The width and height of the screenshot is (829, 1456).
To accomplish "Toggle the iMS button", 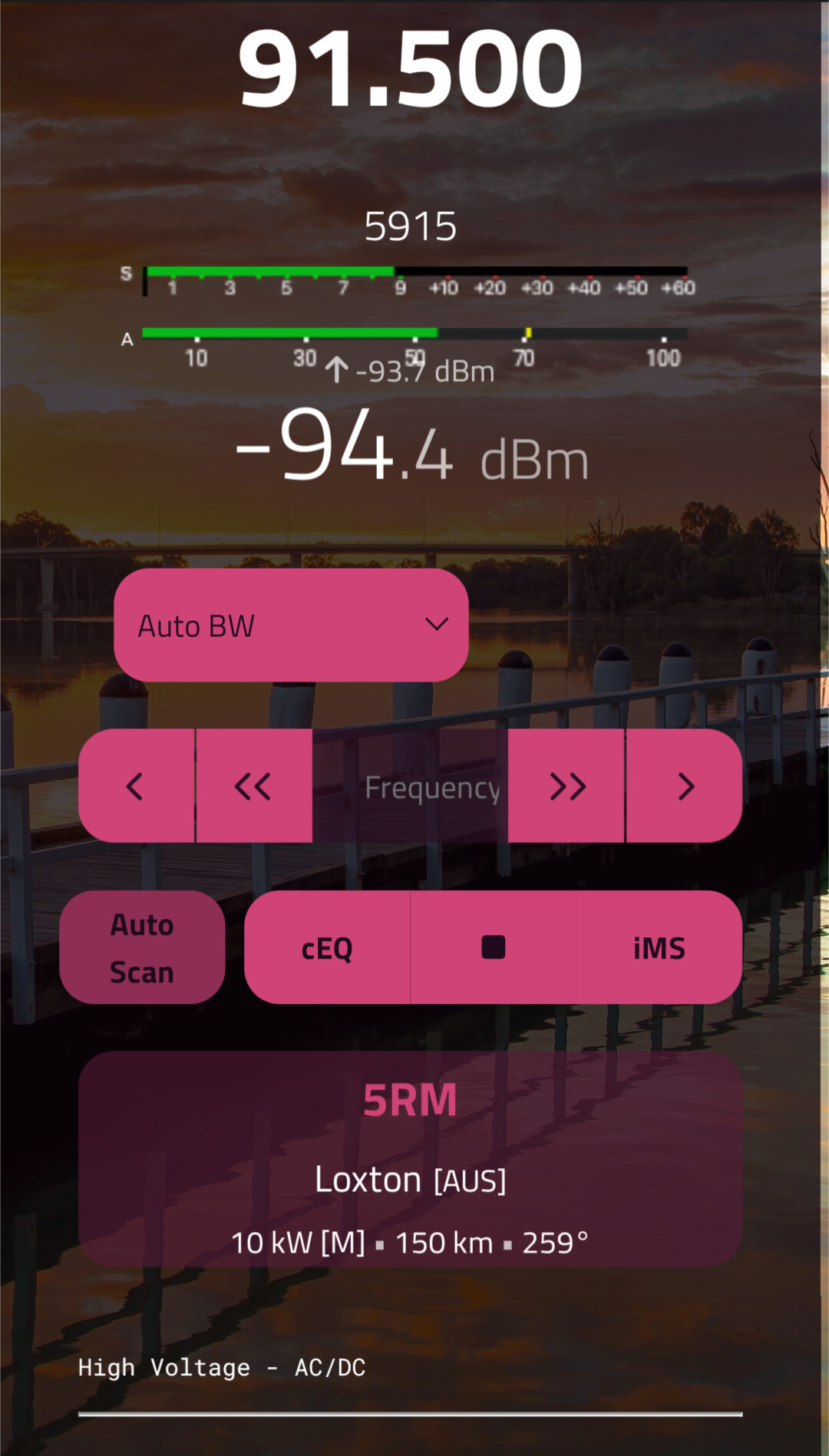I will (659, 947).
